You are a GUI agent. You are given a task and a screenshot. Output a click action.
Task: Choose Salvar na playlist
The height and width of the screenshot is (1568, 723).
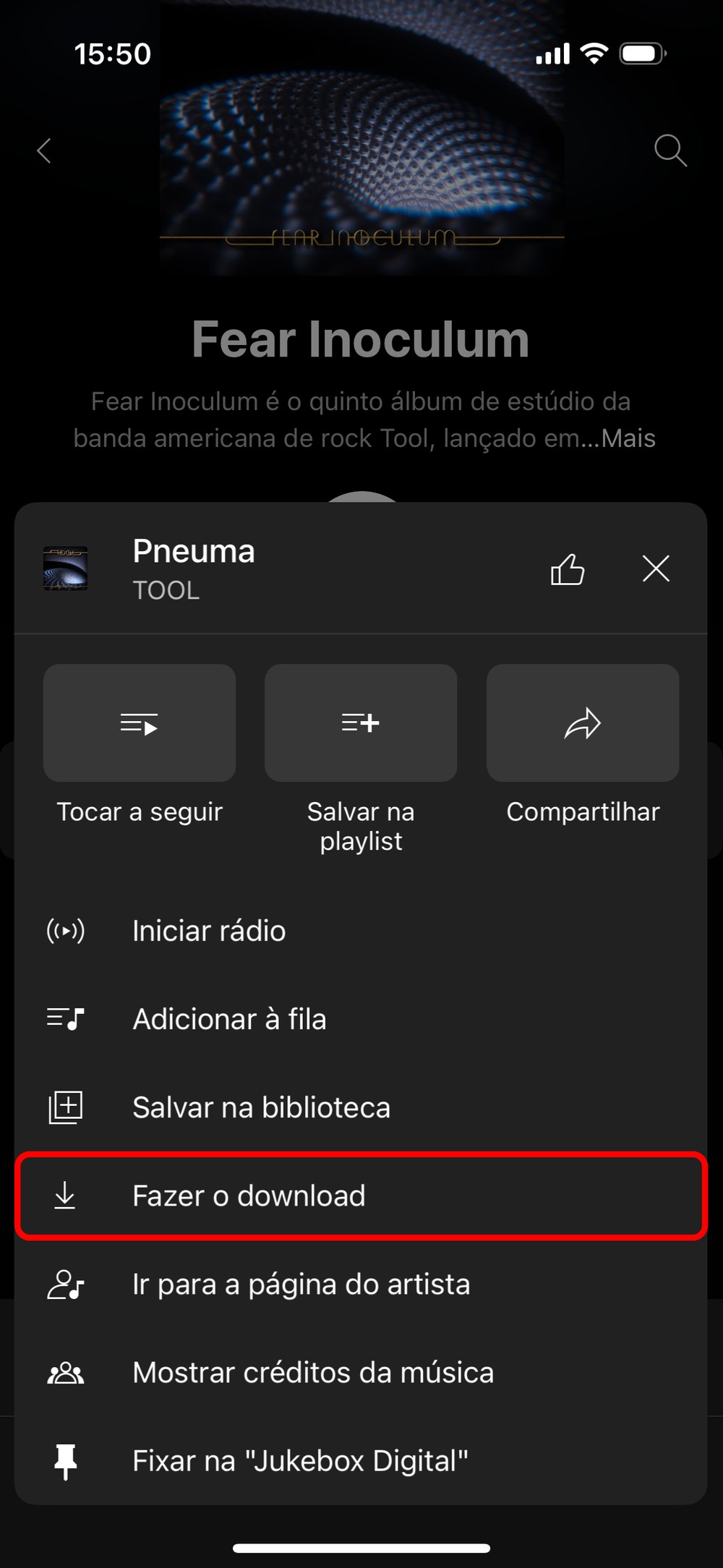click(x=361, y=723)
